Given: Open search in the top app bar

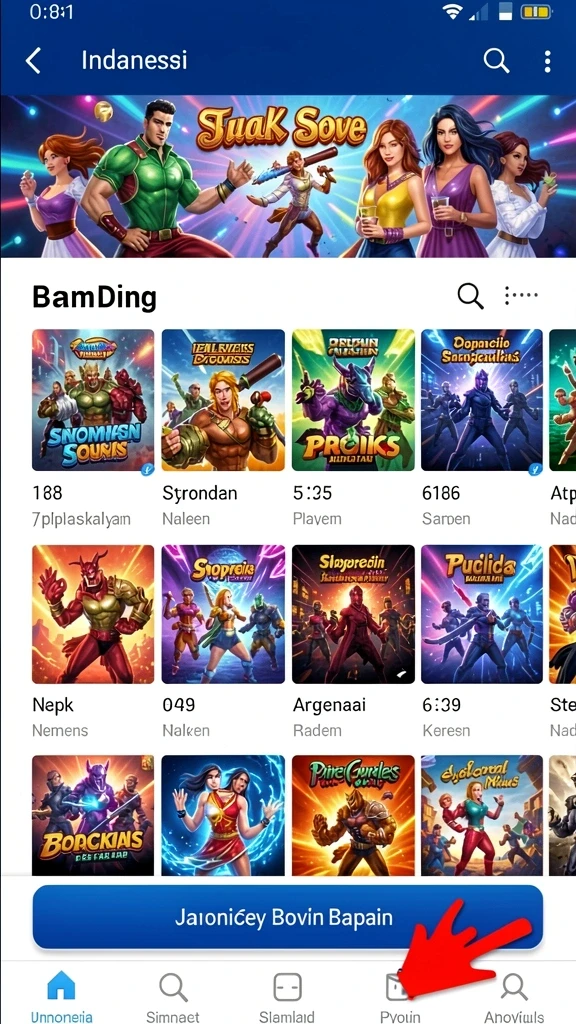Looking at the screenshot, I should click(x=496, y=61).
